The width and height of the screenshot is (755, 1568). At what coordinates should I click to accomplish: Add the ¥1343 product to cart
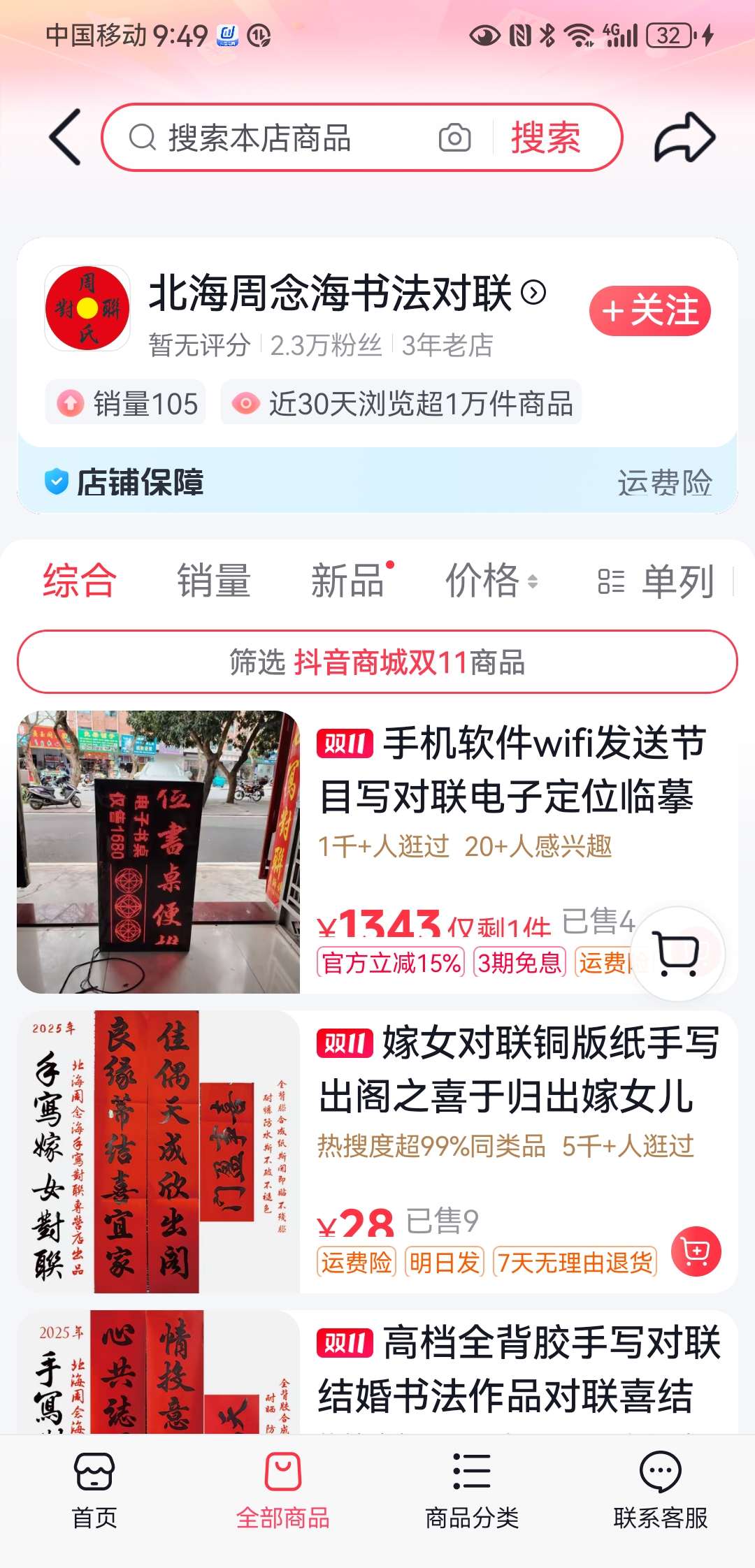[x=677, y=953]
